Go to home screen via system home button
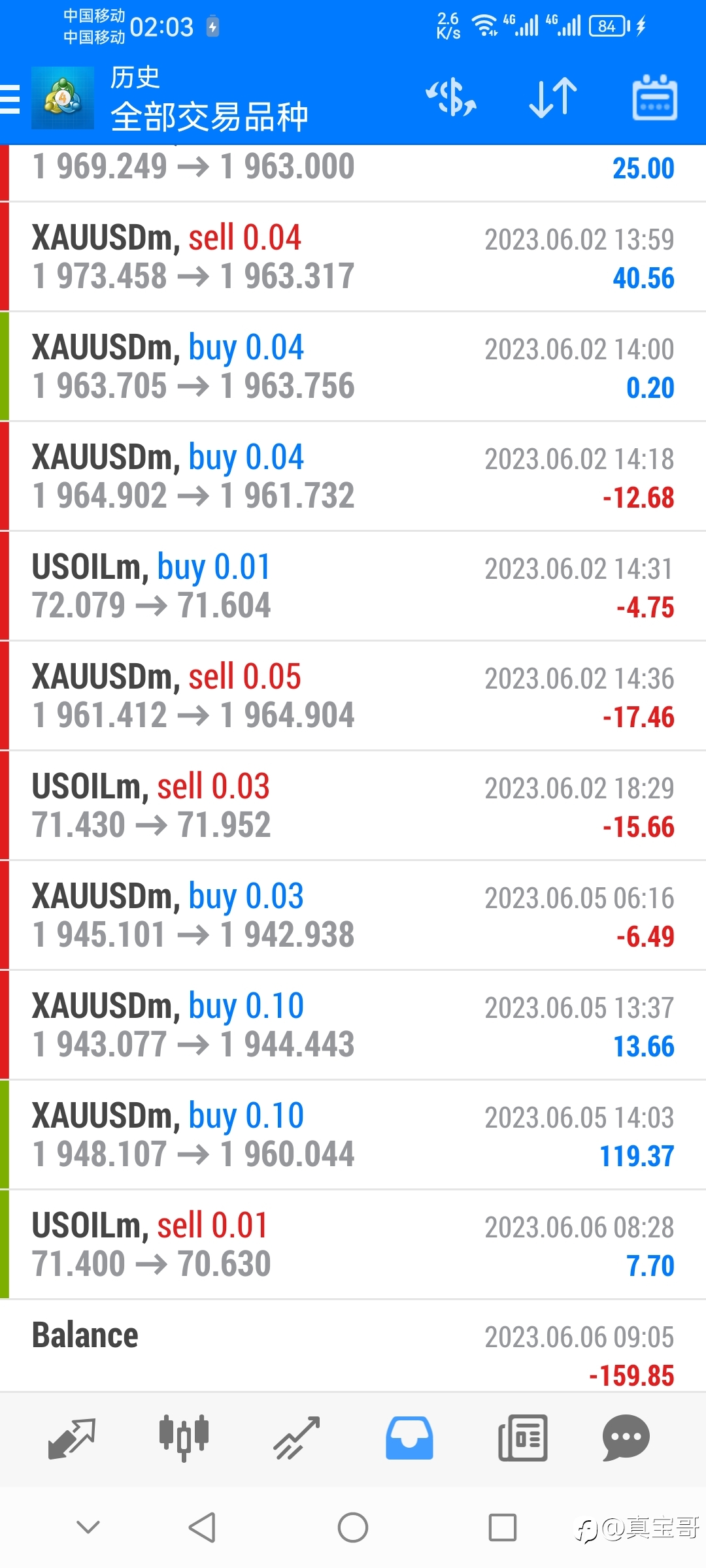 (353, 1527)
